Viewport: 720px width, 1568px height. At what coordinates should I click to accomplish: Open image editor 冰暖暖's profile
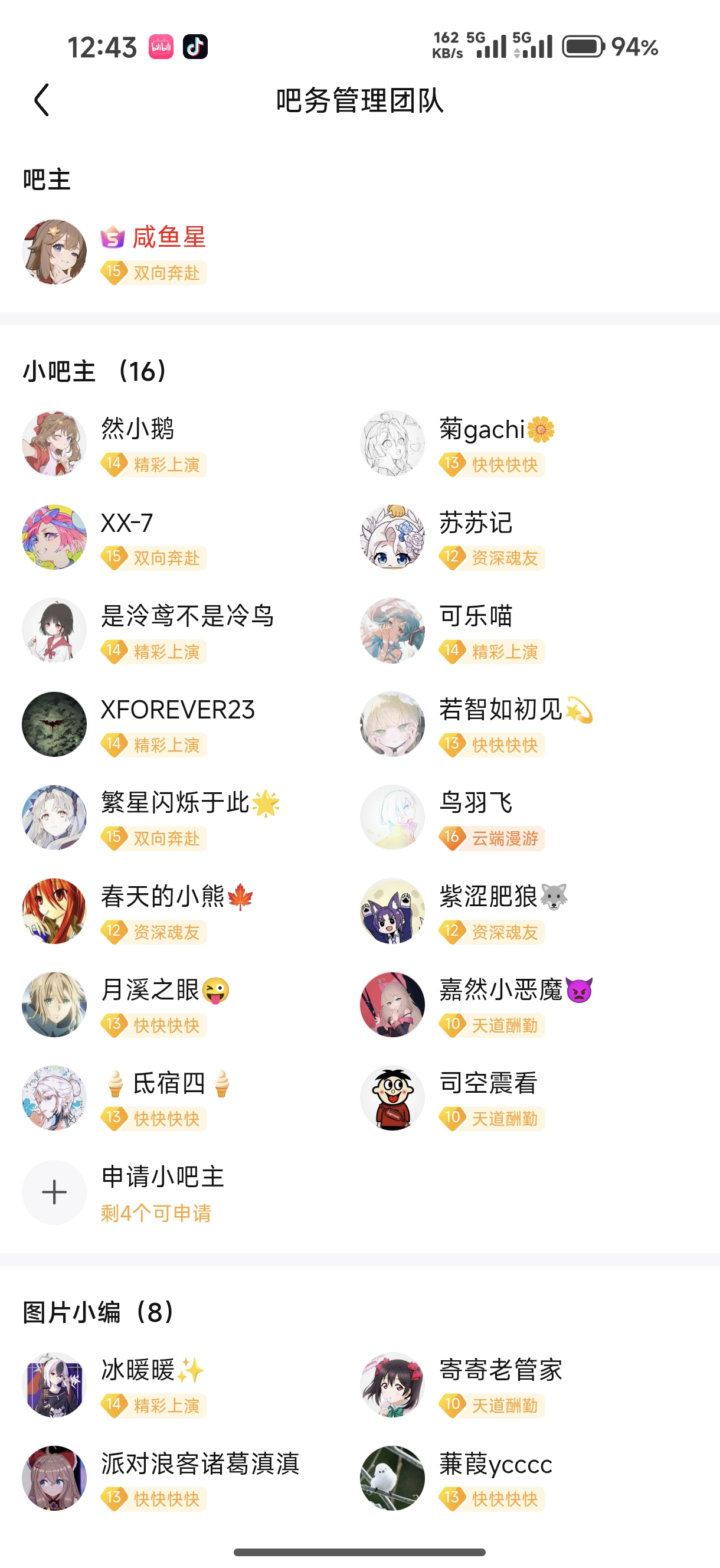[x=116, y=1385]
